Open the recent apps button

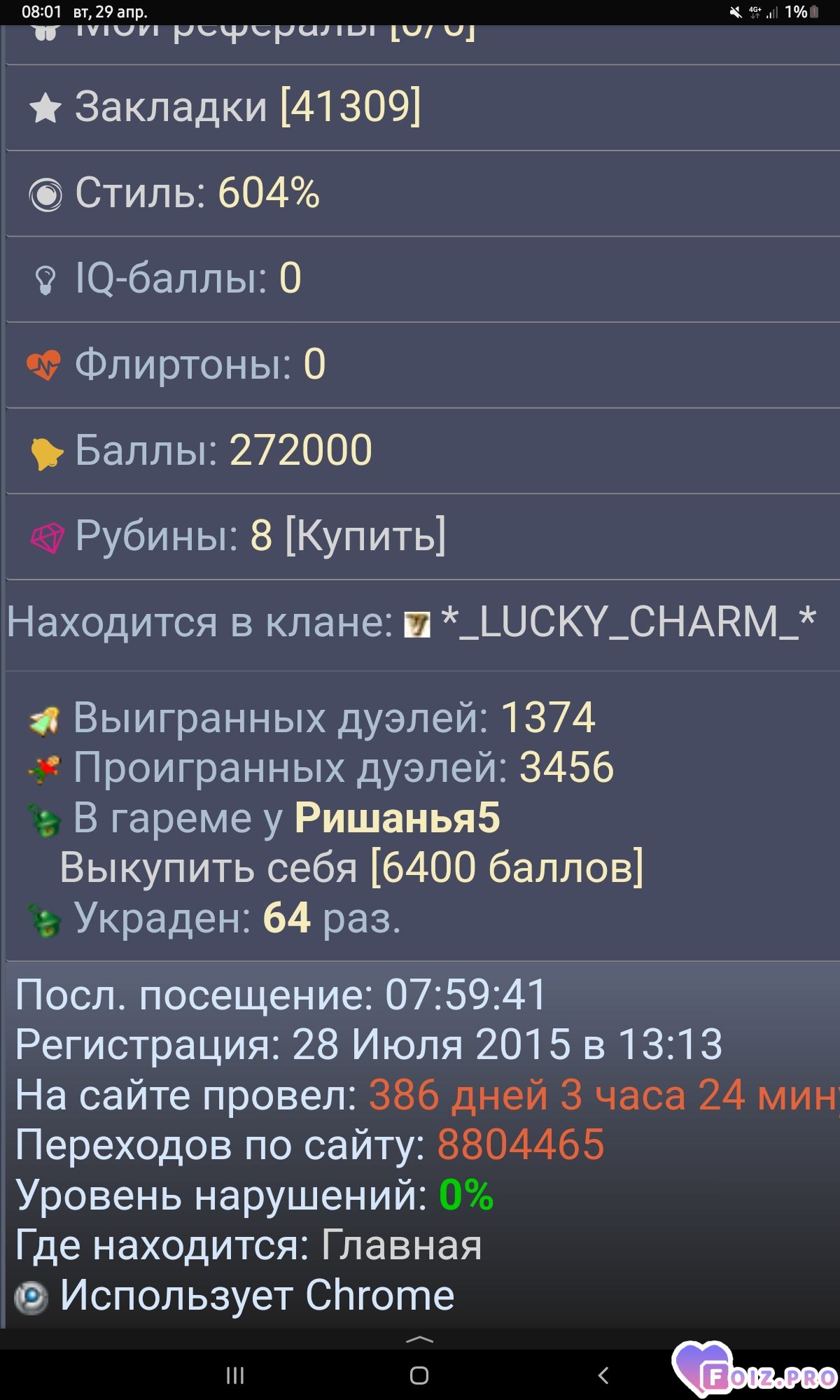[x=235, y=1375]
